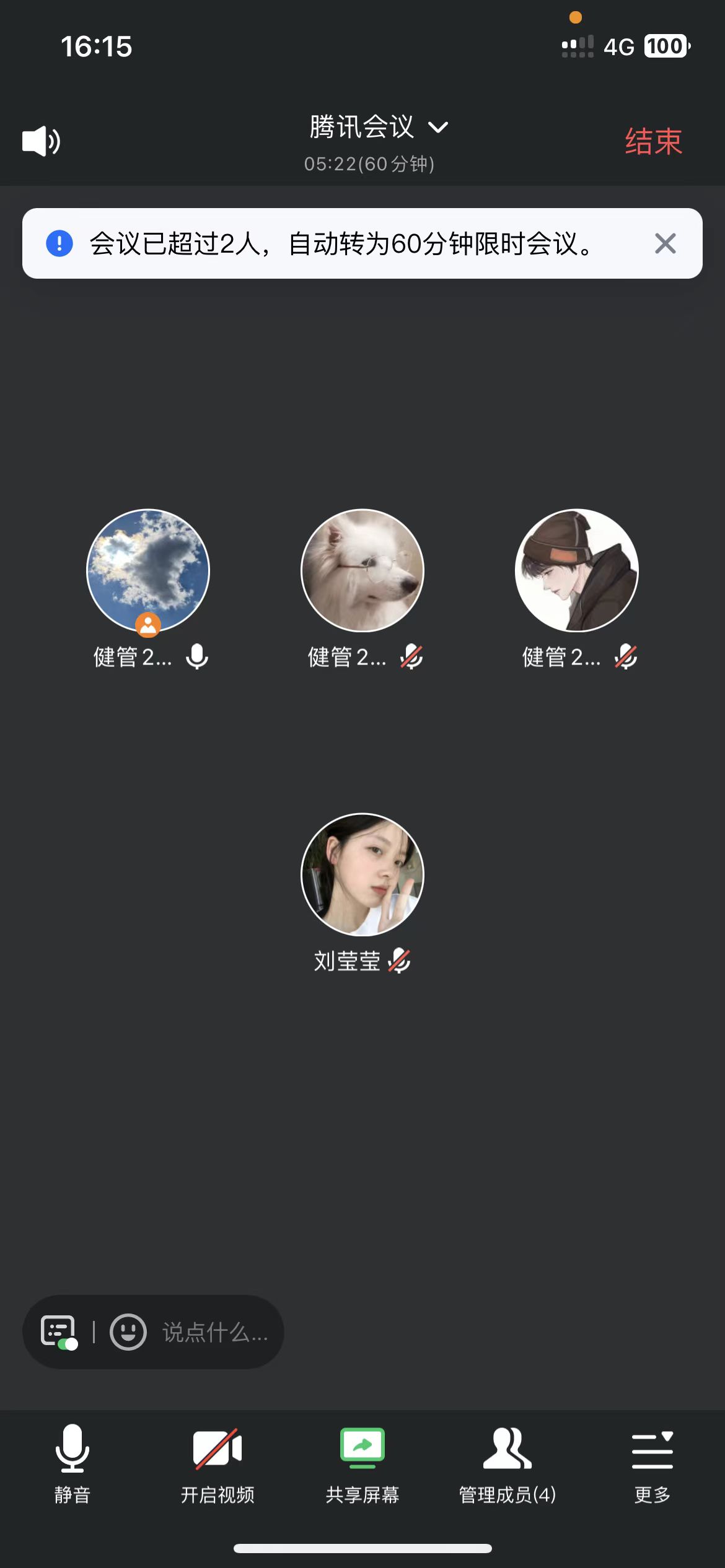Dismiss the 60-minute limit notice
The height and width of the screenshot is (1568, 725).
tap(665, 243)
